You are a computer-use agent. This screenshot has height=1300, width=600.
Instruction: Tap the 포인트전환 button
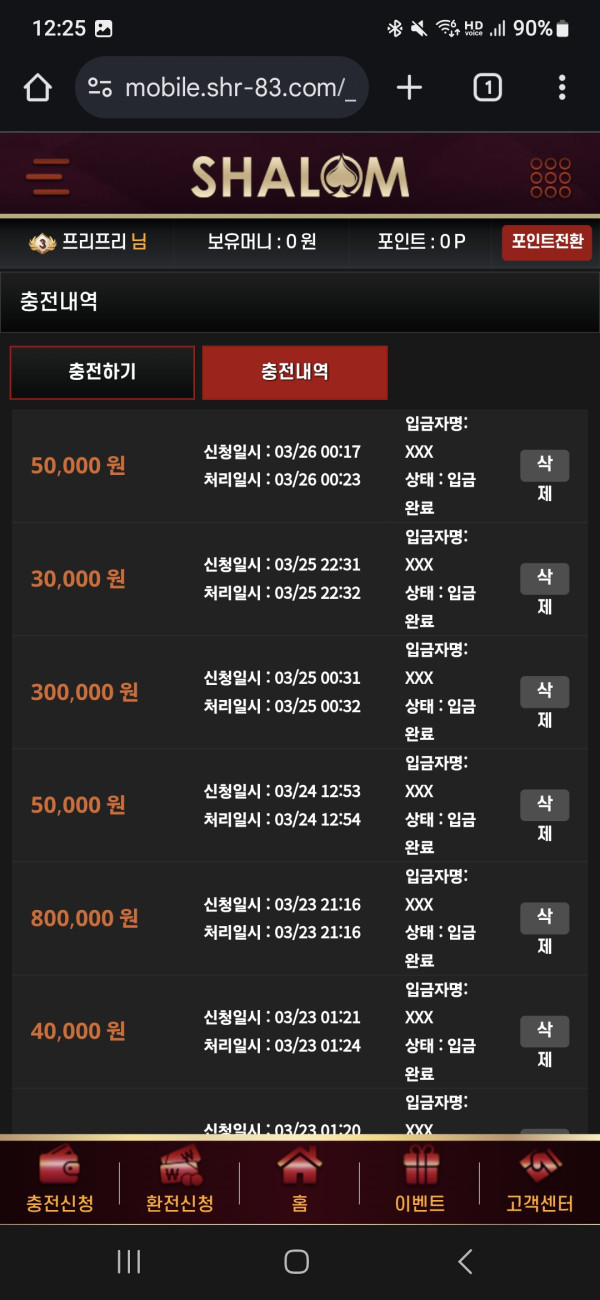coord(547,242)
